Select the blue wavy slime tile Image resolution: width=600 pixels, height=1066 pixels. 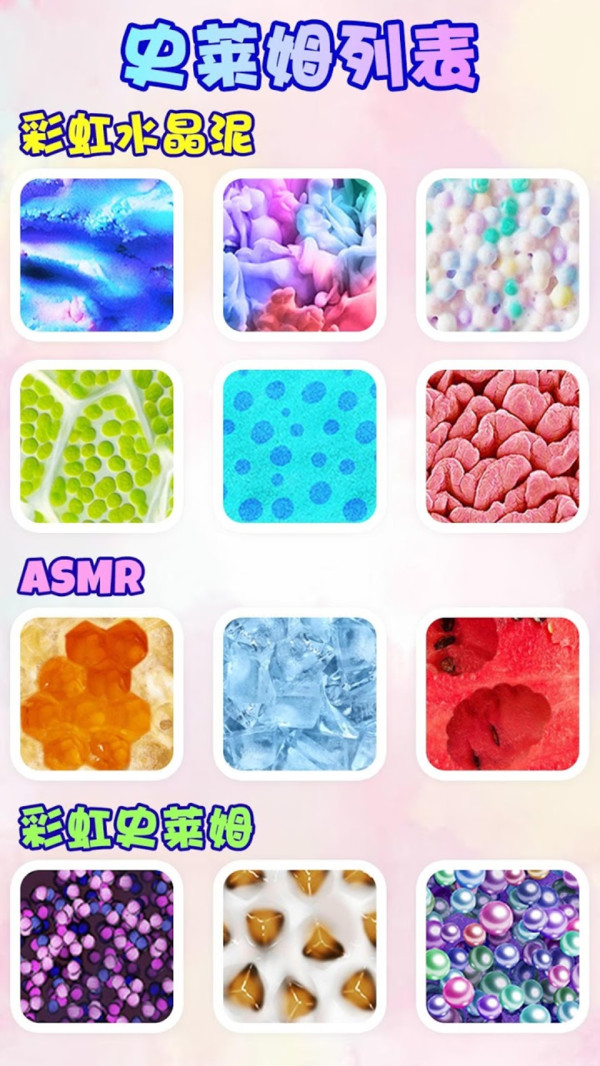[x=97, y=254]
